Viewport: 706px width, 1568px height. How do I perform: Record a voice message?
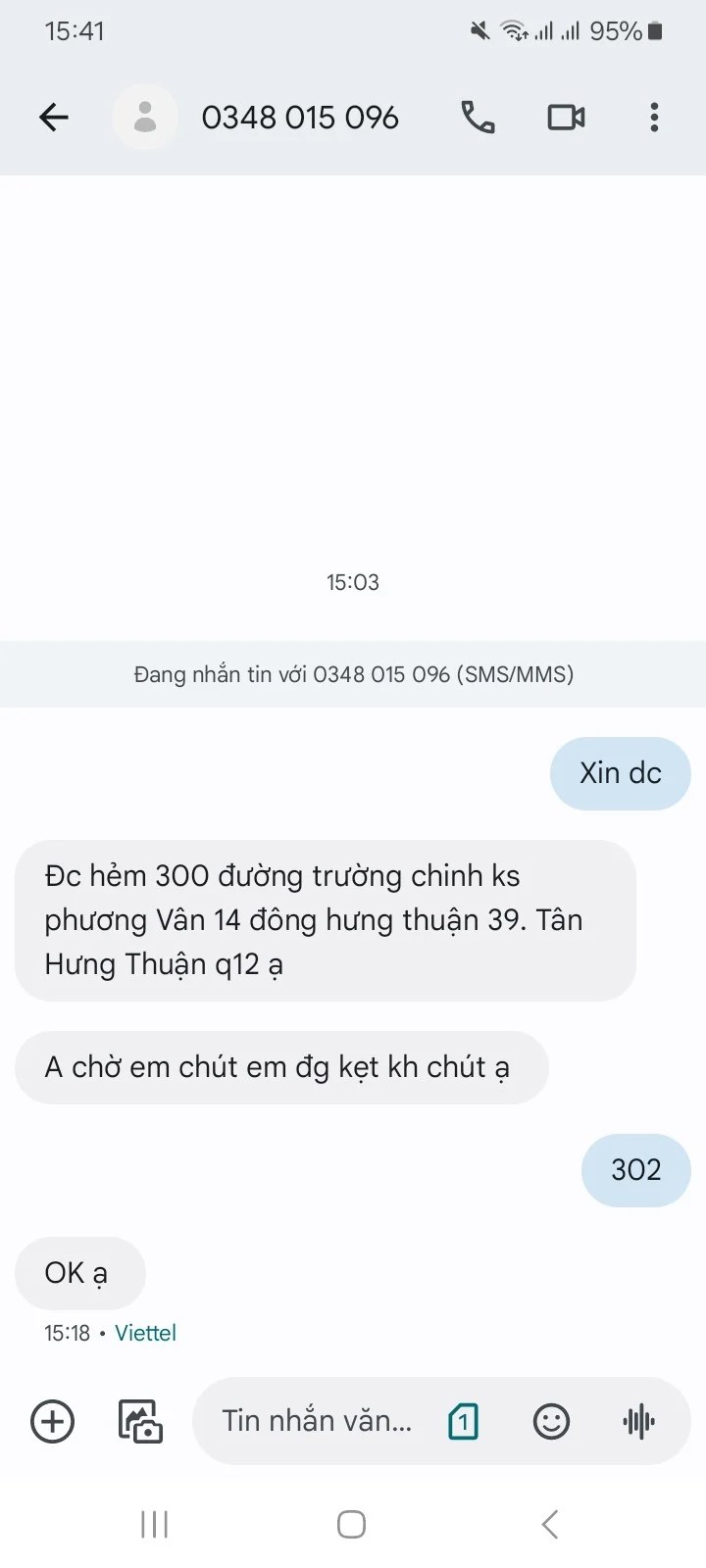639,1421
